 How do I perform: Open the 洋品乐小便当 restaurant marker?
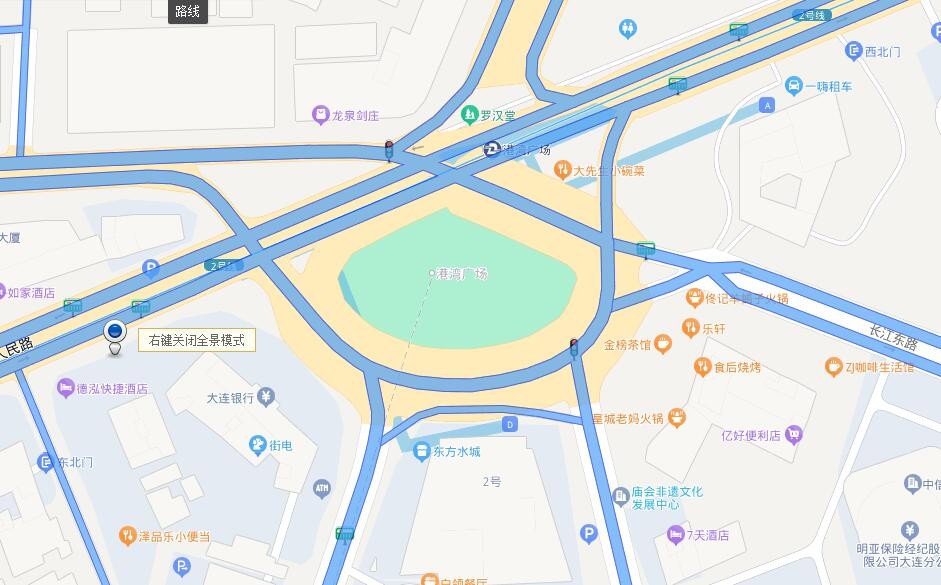point(127,536)
